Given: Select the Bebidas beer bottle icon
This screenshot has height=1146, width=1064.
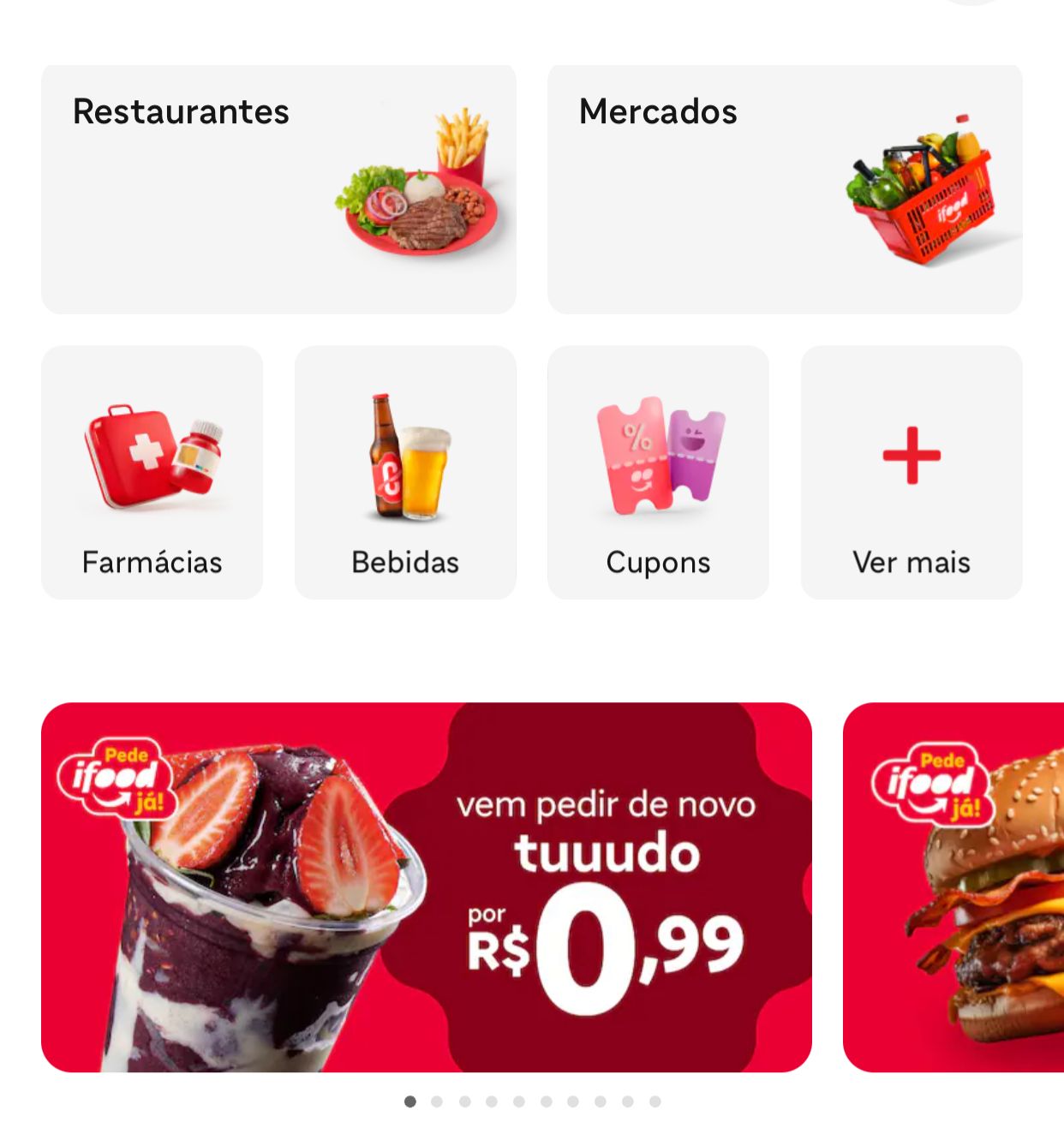Looking at the screenshot, I should click(x=405, y=458).
